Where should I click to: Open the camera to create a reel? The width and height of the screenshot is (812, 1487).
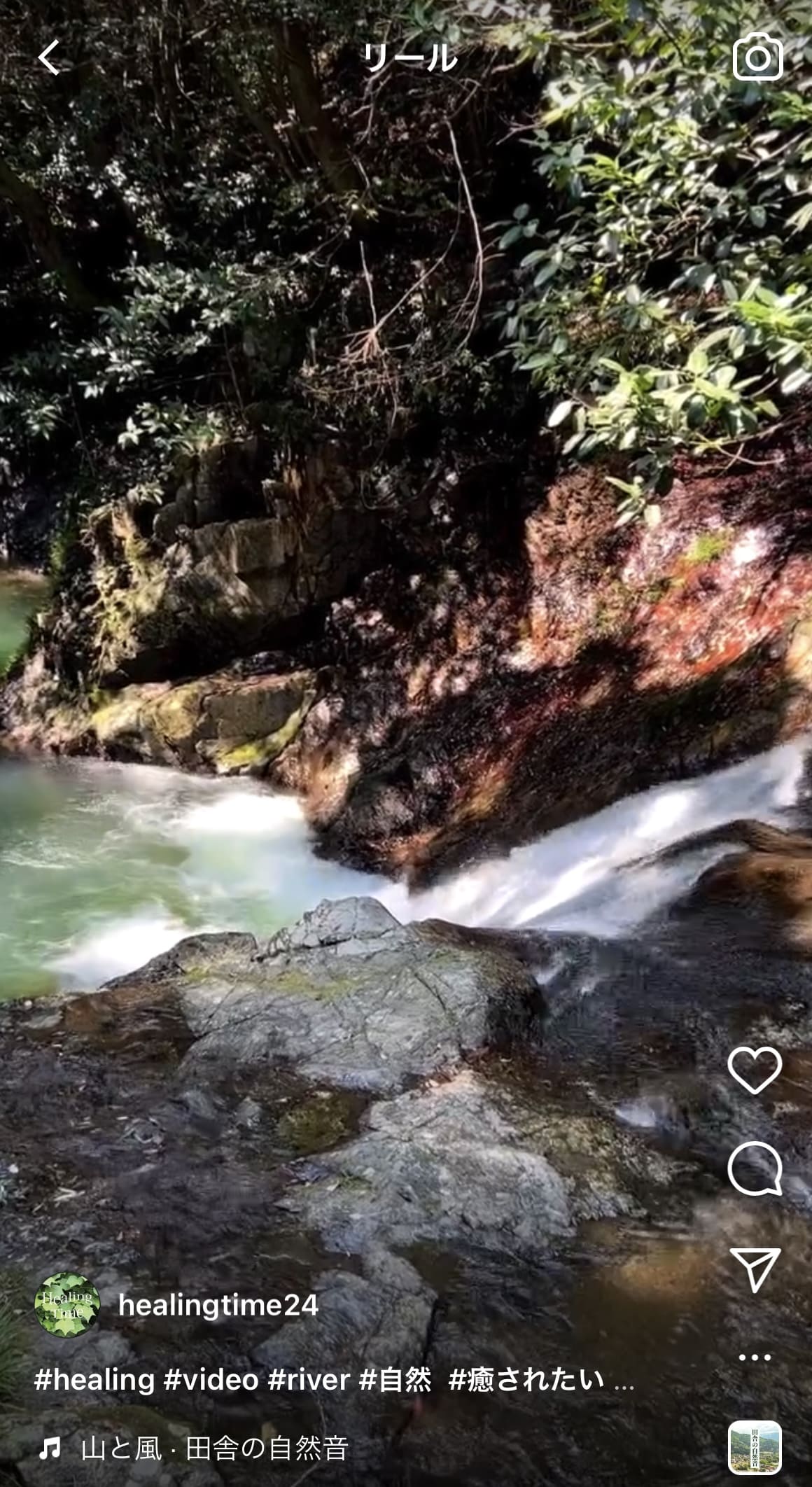[x=757, y=57]
